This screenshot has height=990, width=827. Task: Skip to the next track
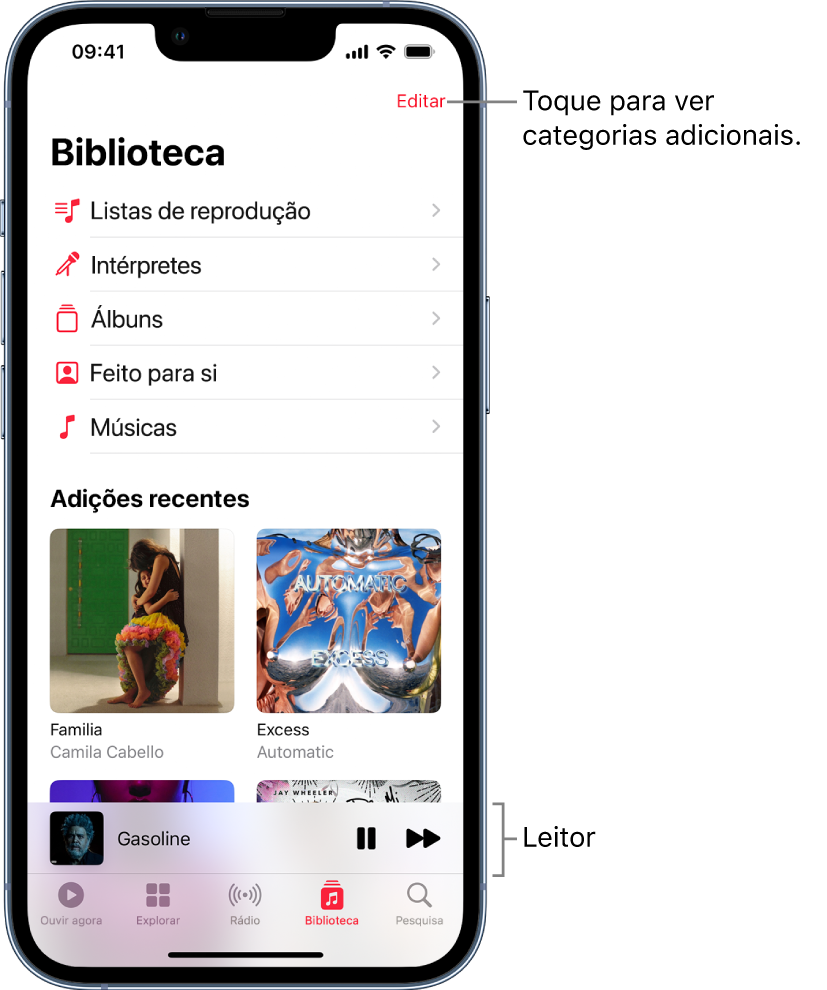[423, 839]
